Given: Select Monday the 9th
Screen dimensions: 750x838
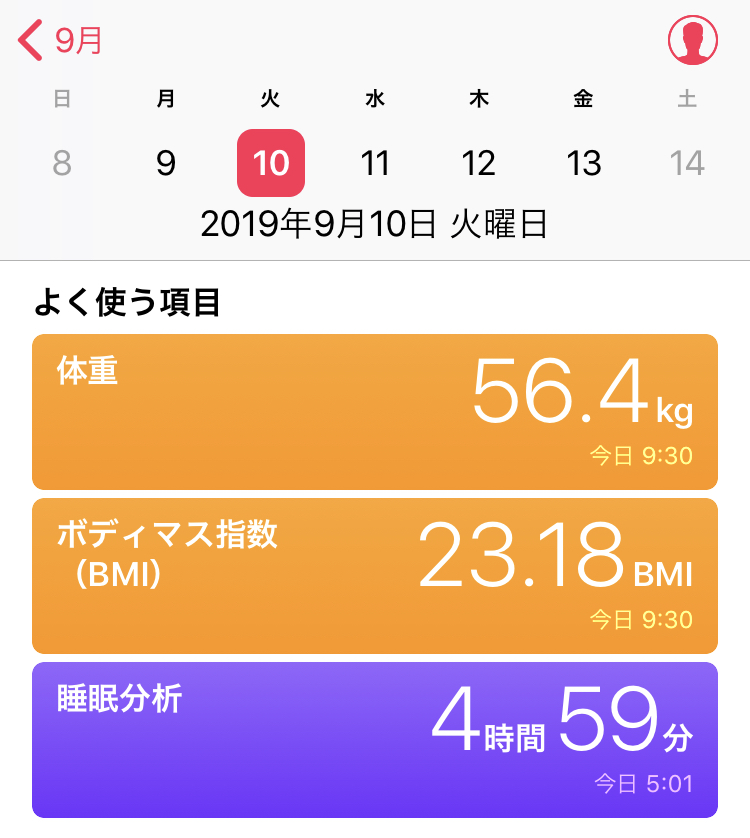Looking at the screenshot, I should tap(167, 163).
